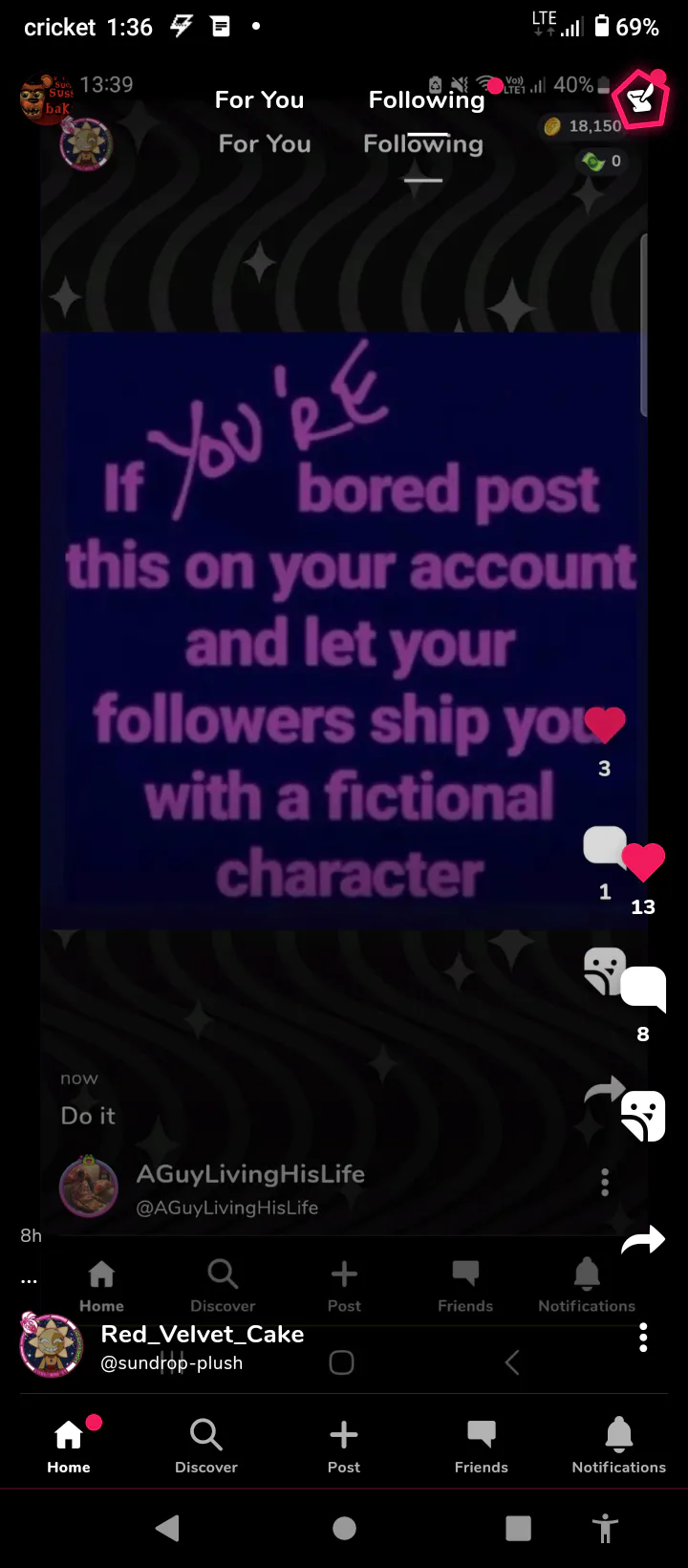Screen dimensions: 688x1568
Task: Switch to the Following feed tab
Action: [x=426, y=99]
